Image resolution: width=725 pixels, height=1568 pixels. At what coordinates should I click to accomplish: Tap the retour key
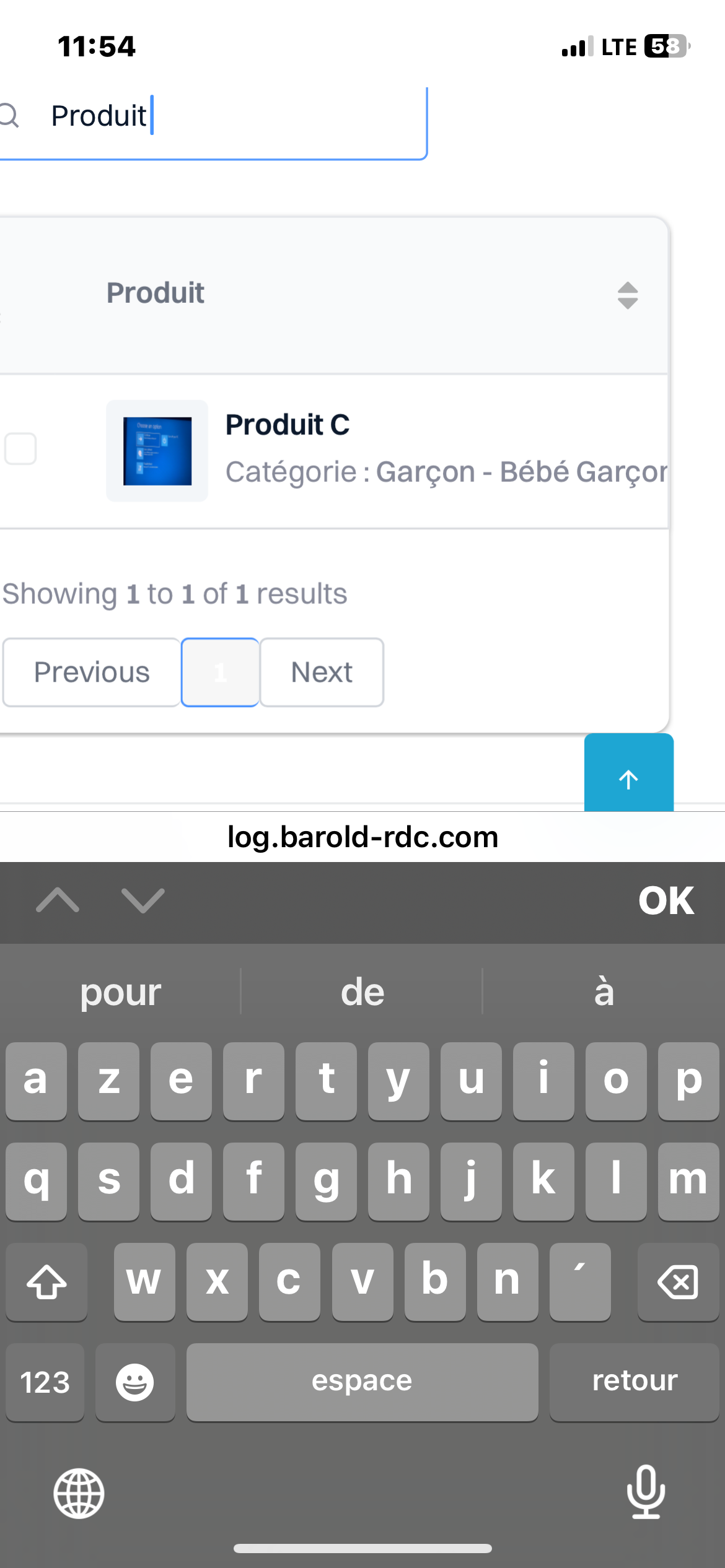tap(635, 1382)
